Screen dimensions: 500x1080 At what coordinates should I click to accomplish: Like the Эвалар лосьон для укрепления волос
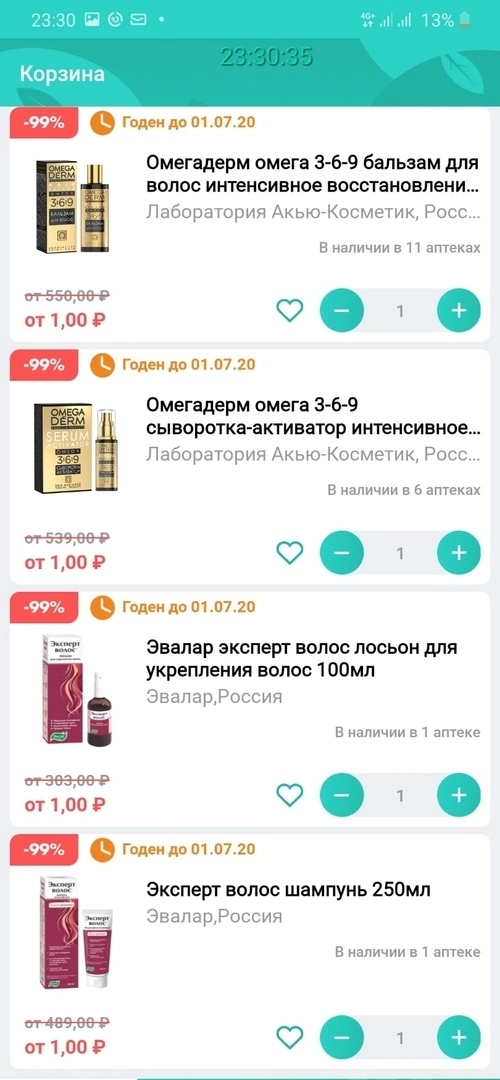pos(289,795)
